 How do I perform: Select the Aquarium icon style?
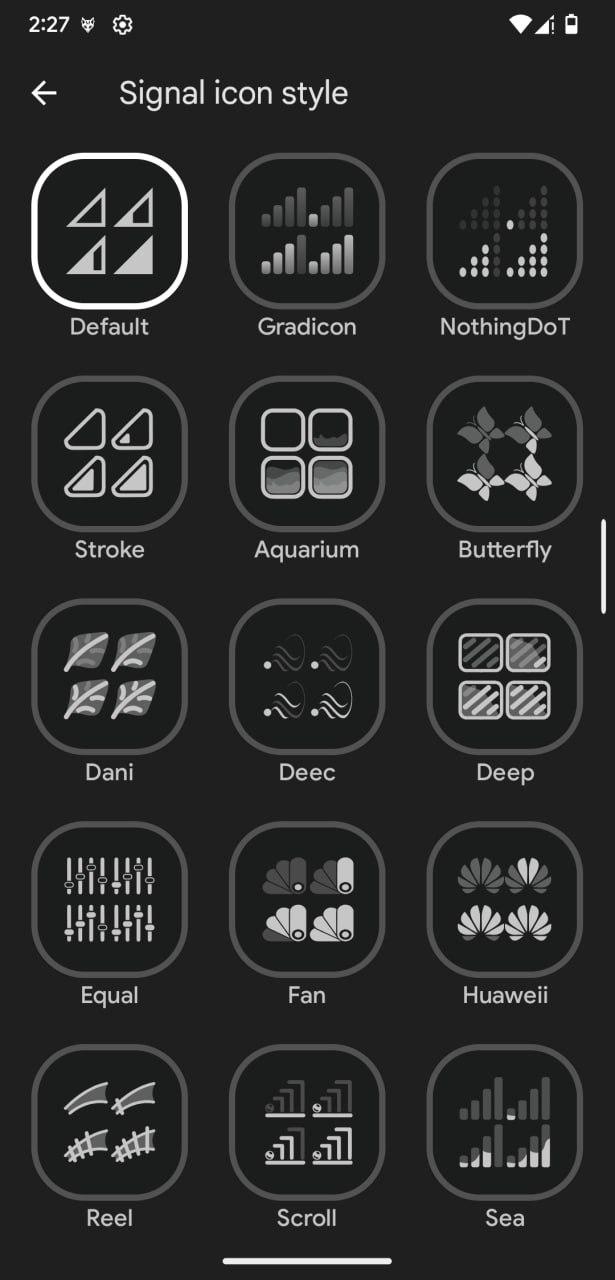[x=307, y=454]
